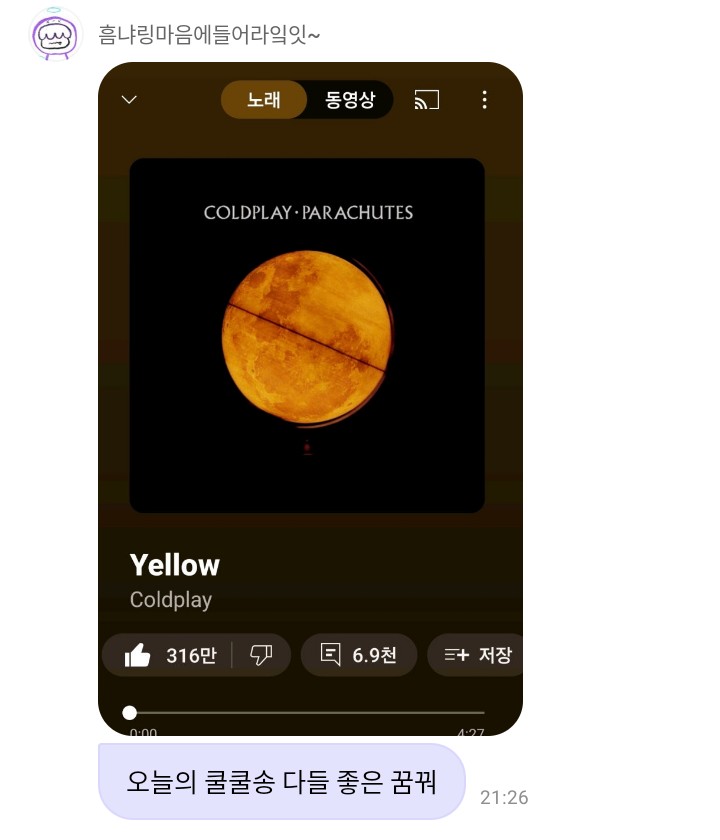Image resolution: width=720 pixels, height=840 pixels.
Task: Open the three-dot more options menu
Action: pyautogui.click(x=484, y=100)
